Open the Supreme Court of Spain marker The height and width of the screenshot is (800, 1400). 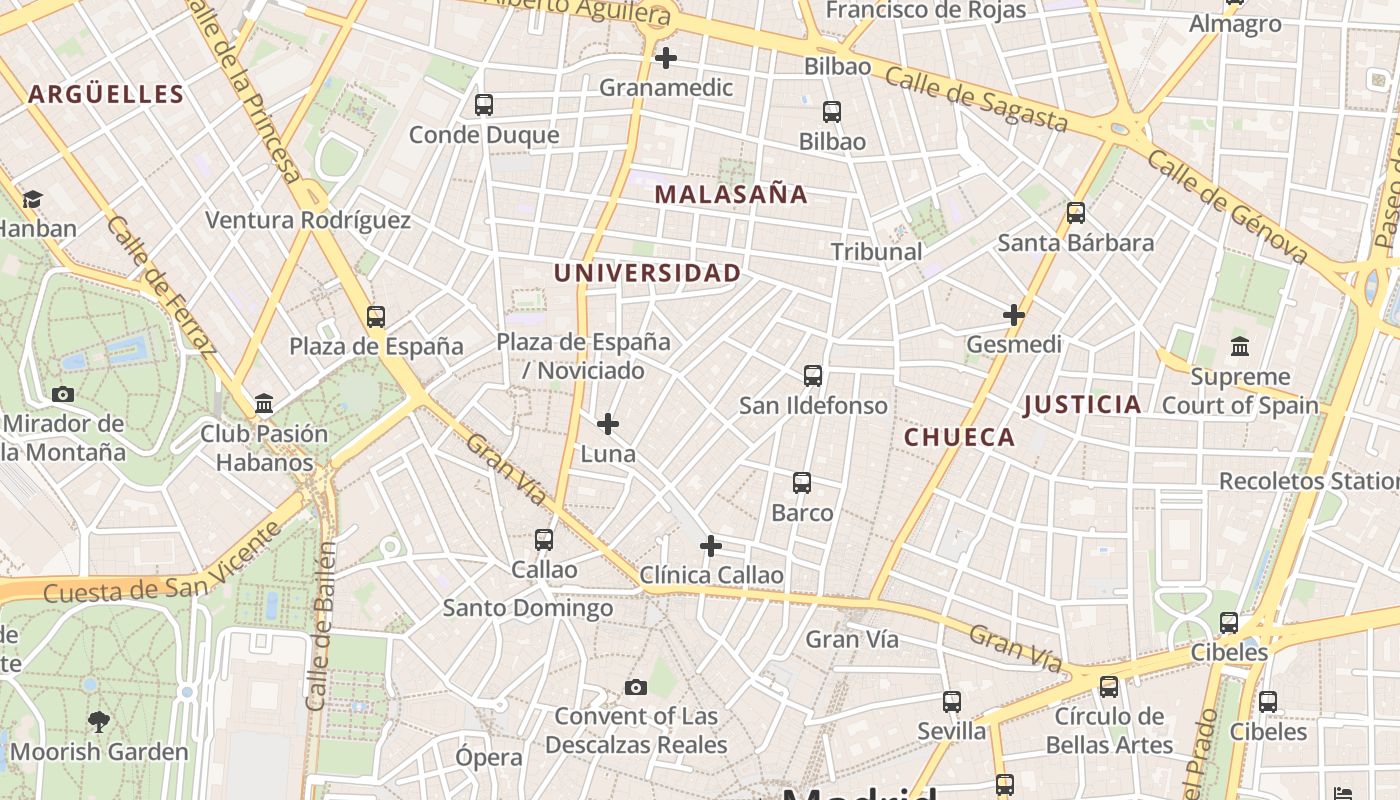click(1240, 347)
